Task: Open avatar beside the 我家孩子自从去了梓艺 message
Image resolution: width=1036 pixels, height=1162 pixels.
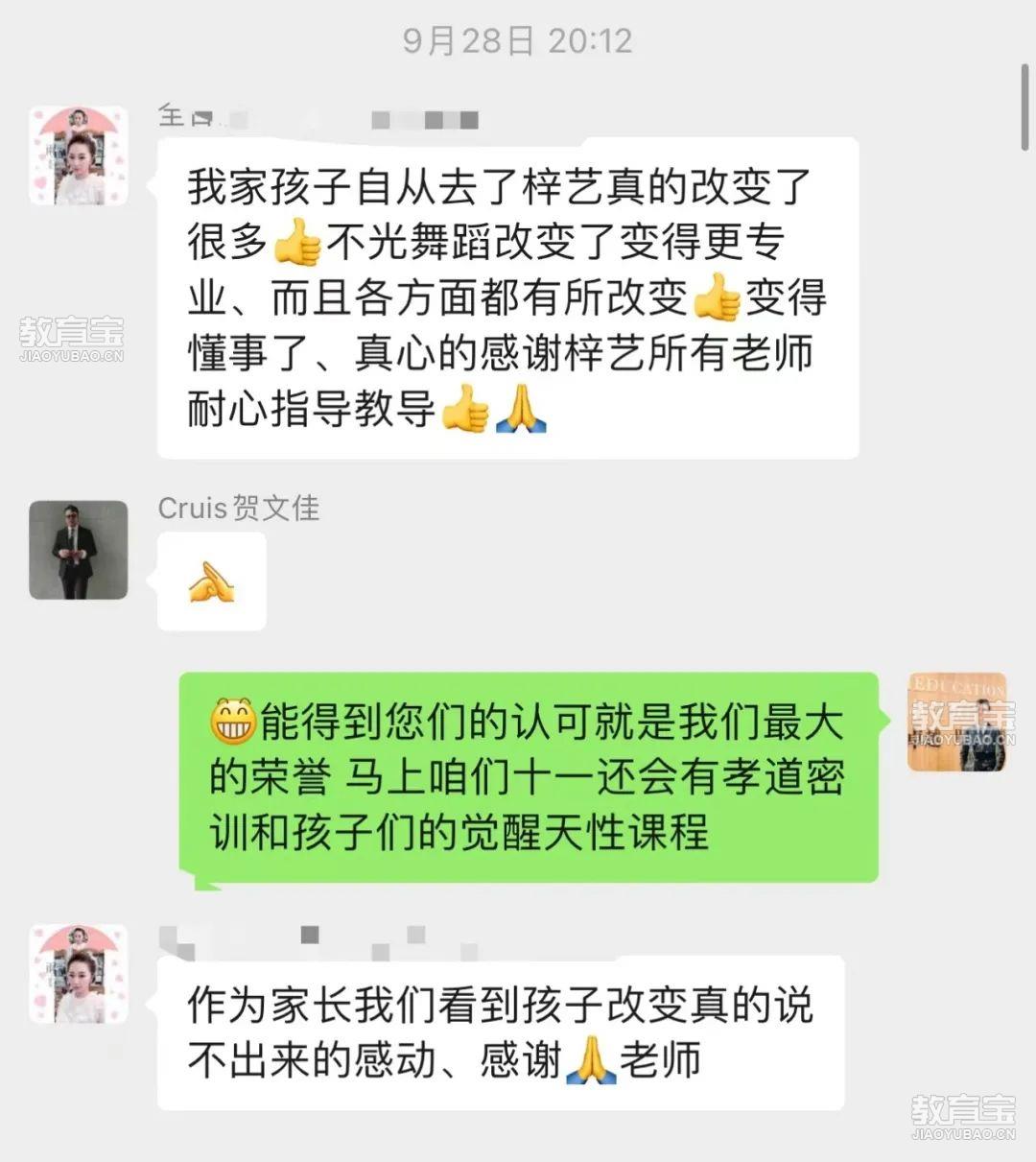Action: click(78, 155)
